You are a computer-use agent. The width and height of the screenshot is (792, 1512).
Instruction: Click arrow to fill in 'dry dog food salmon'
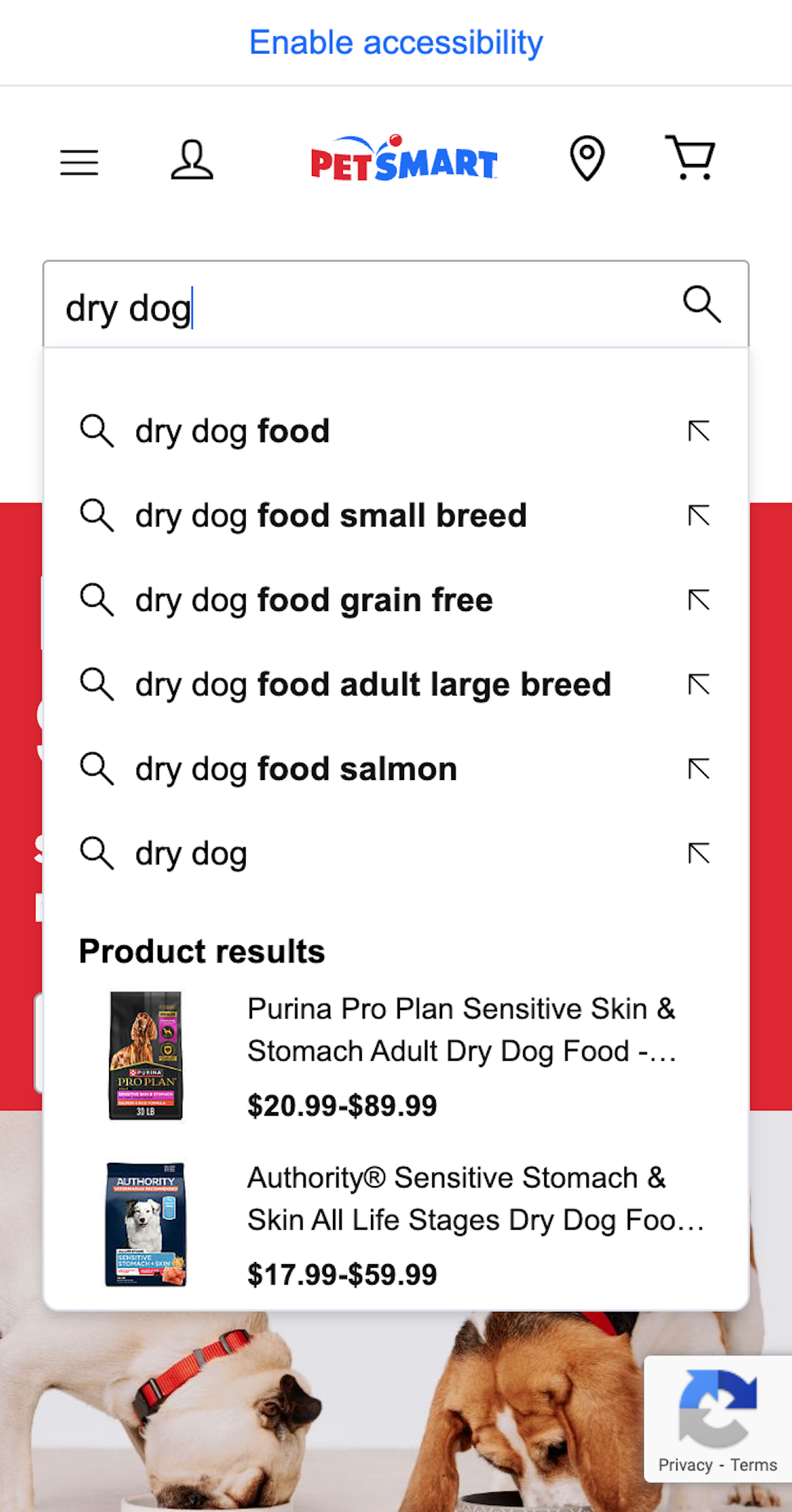699,769
